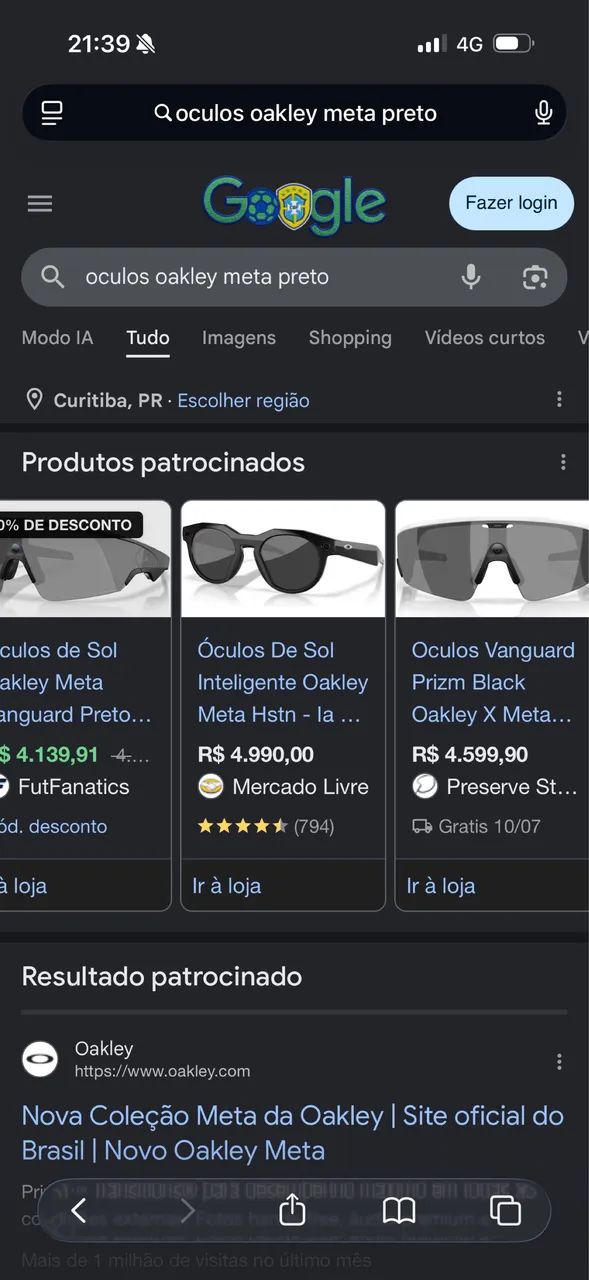Image resolution: width=589 pixels, height=1280 pixels.
Task: Open the Safari tabs overview
Action: coord(506,1211)
